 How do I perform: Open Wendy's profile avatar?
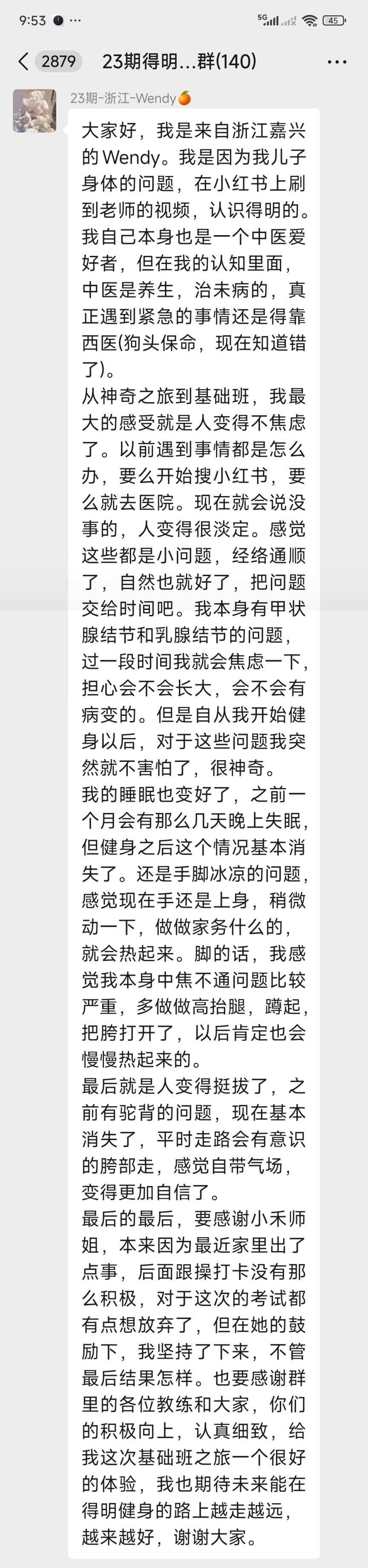point(35,111)
